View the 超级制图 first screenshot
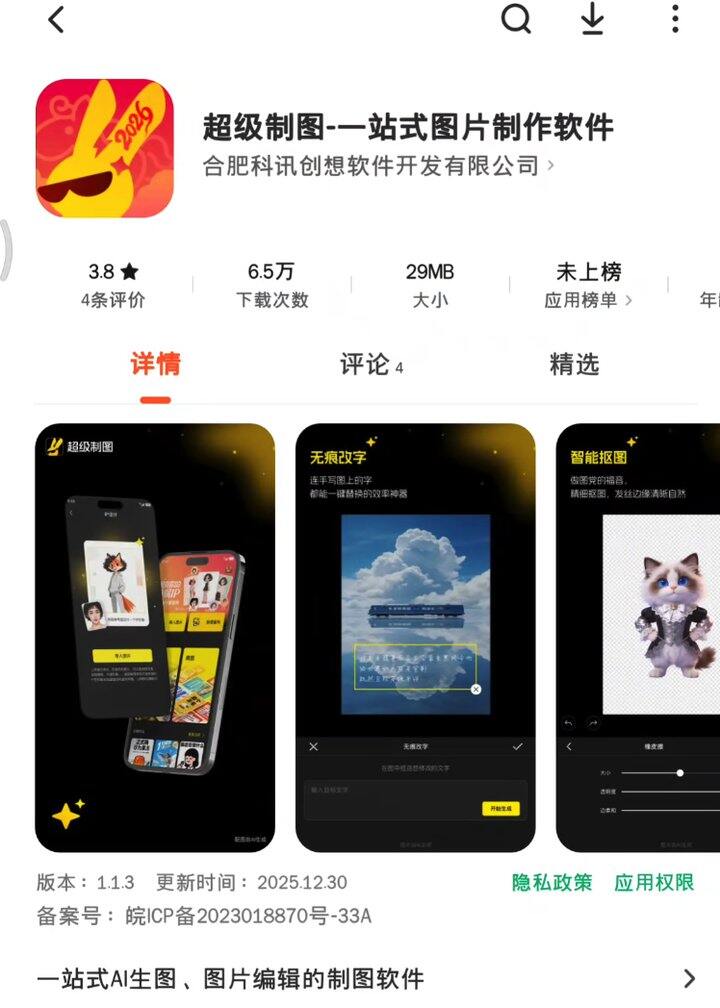Screen dimensions: 720x1008 [155, 638]
